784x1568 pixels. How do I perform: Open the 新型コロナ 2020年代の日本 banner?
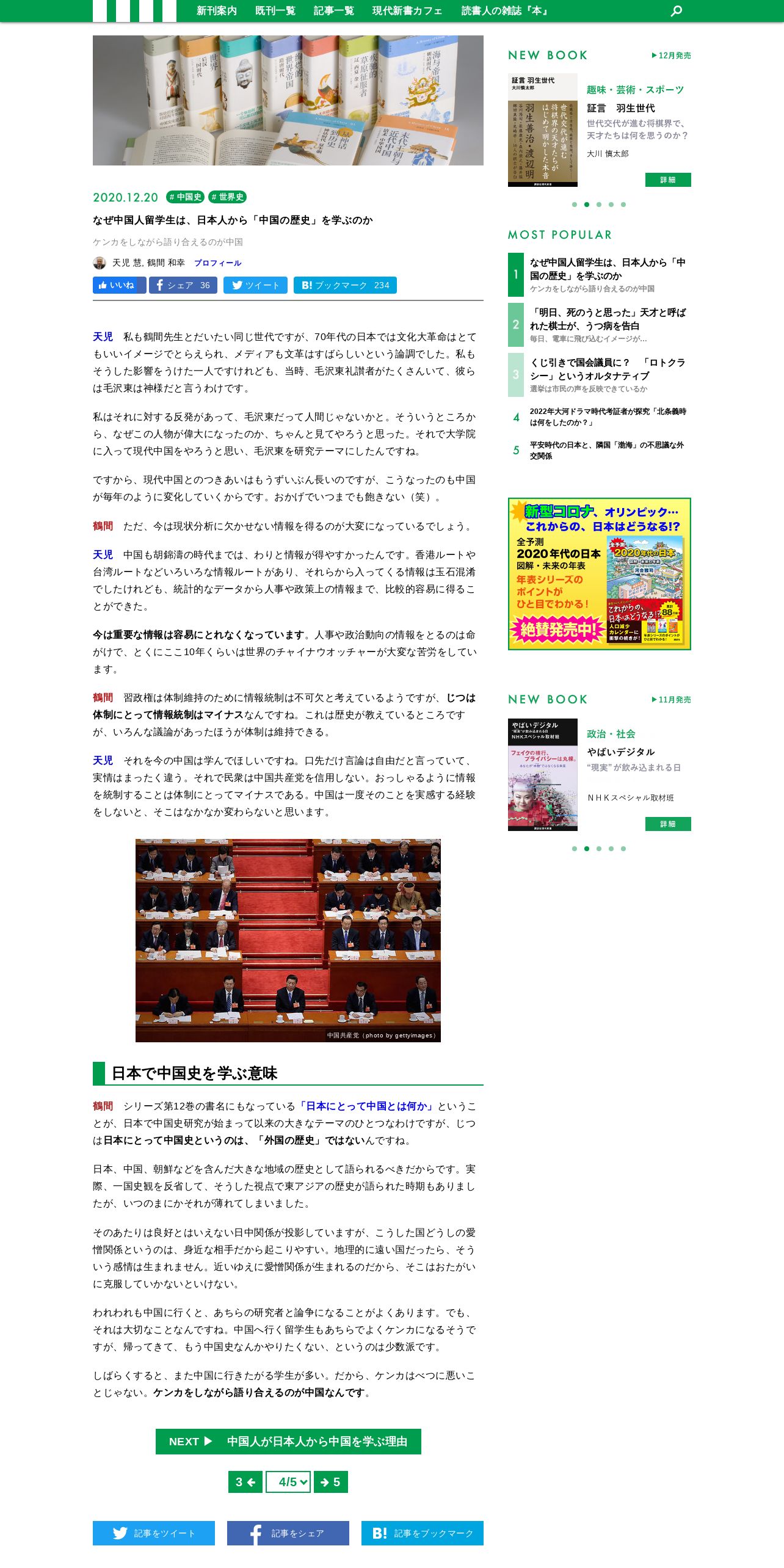(x=599, y=574)
